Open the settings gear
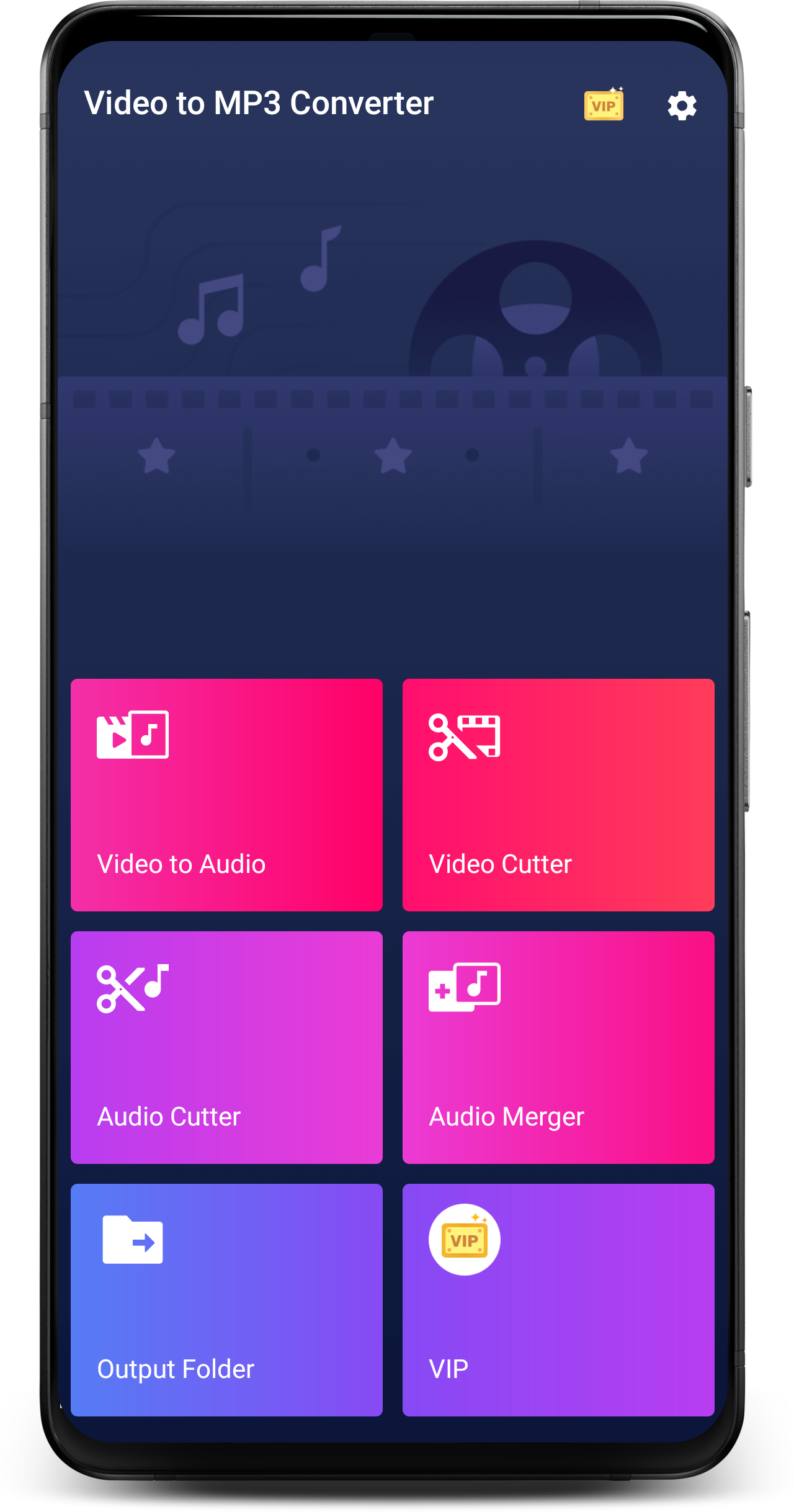The height and width of the screenshot is (1512, 794). pyautogui.click(x=682, y=105)
